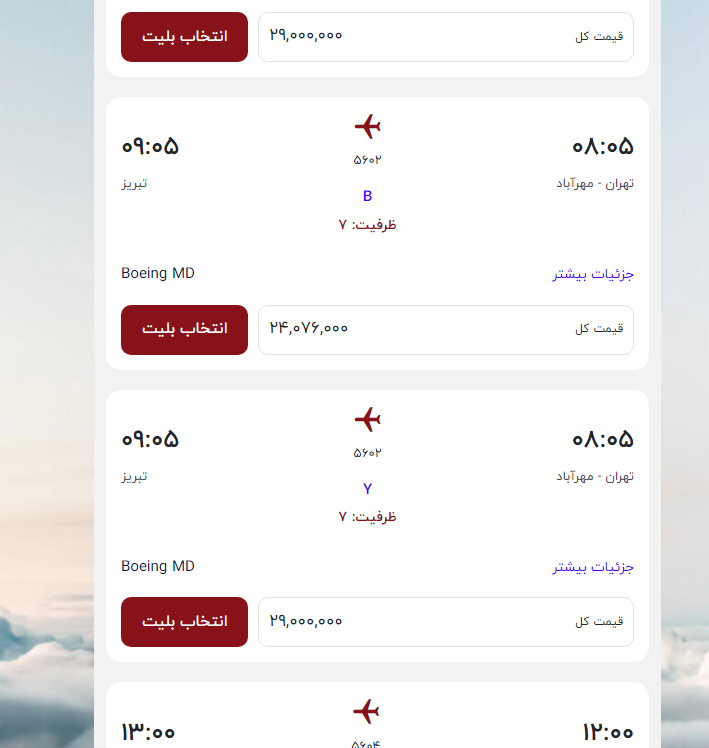Tap انتخاب بلیت on the class Y flight

point(184,622)
